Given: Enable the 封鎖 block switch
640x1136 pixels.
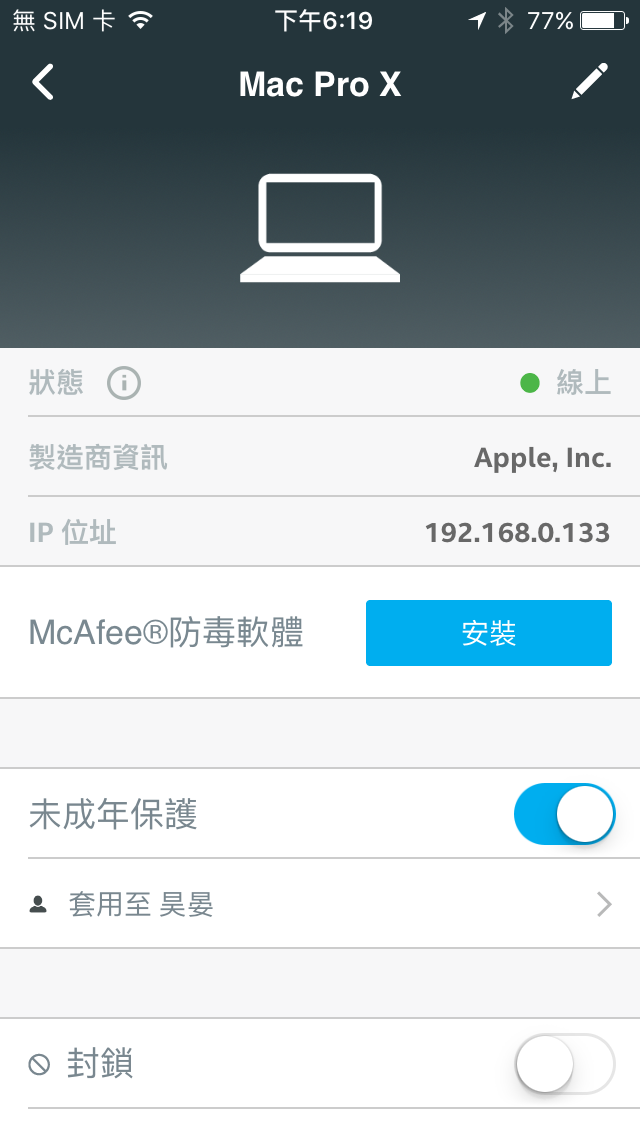Looking at the screenshot, I should 565,1064.
